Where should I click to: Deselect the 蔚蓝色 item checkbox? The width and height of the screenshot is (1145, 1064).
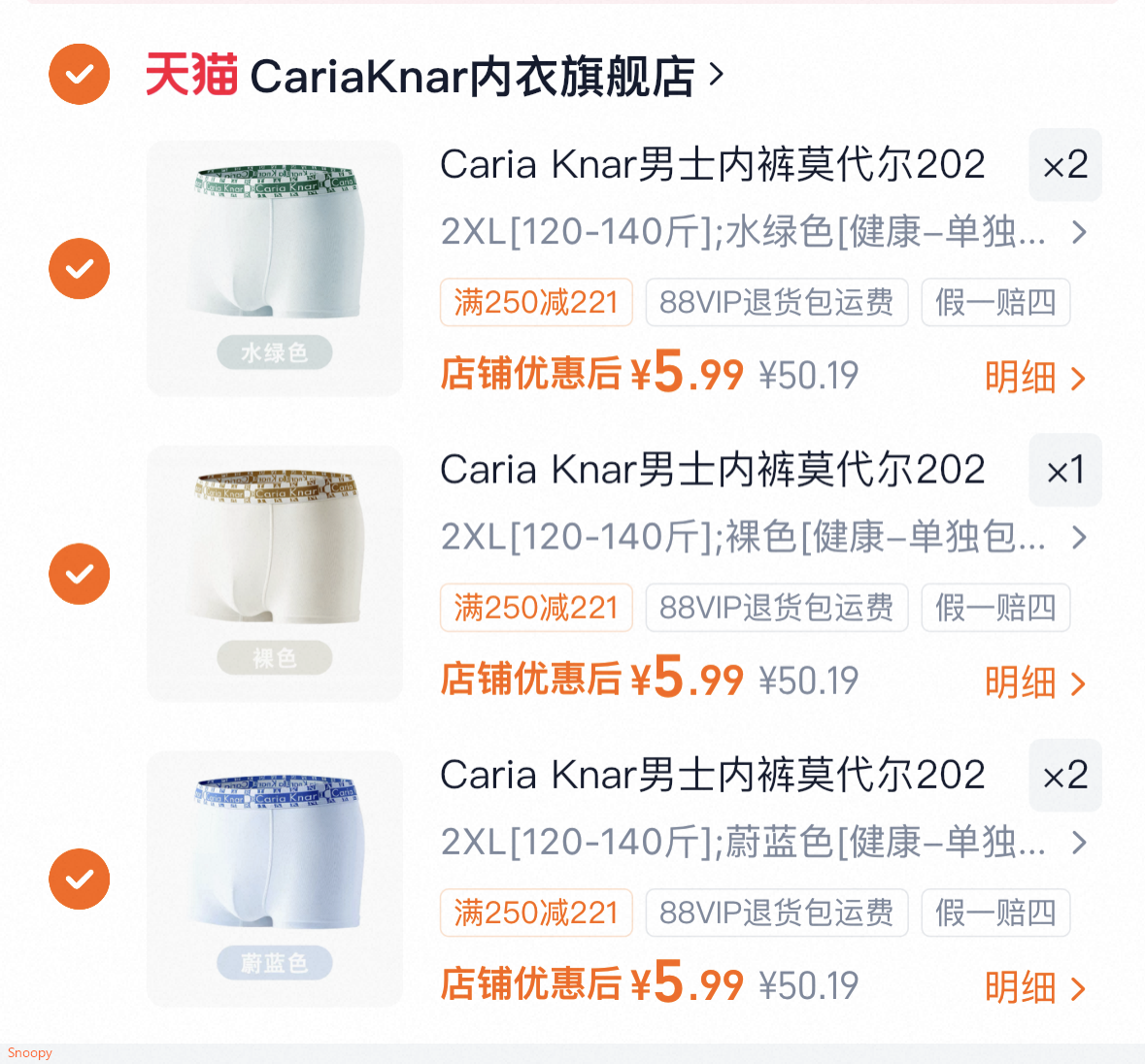pos(79,879)
